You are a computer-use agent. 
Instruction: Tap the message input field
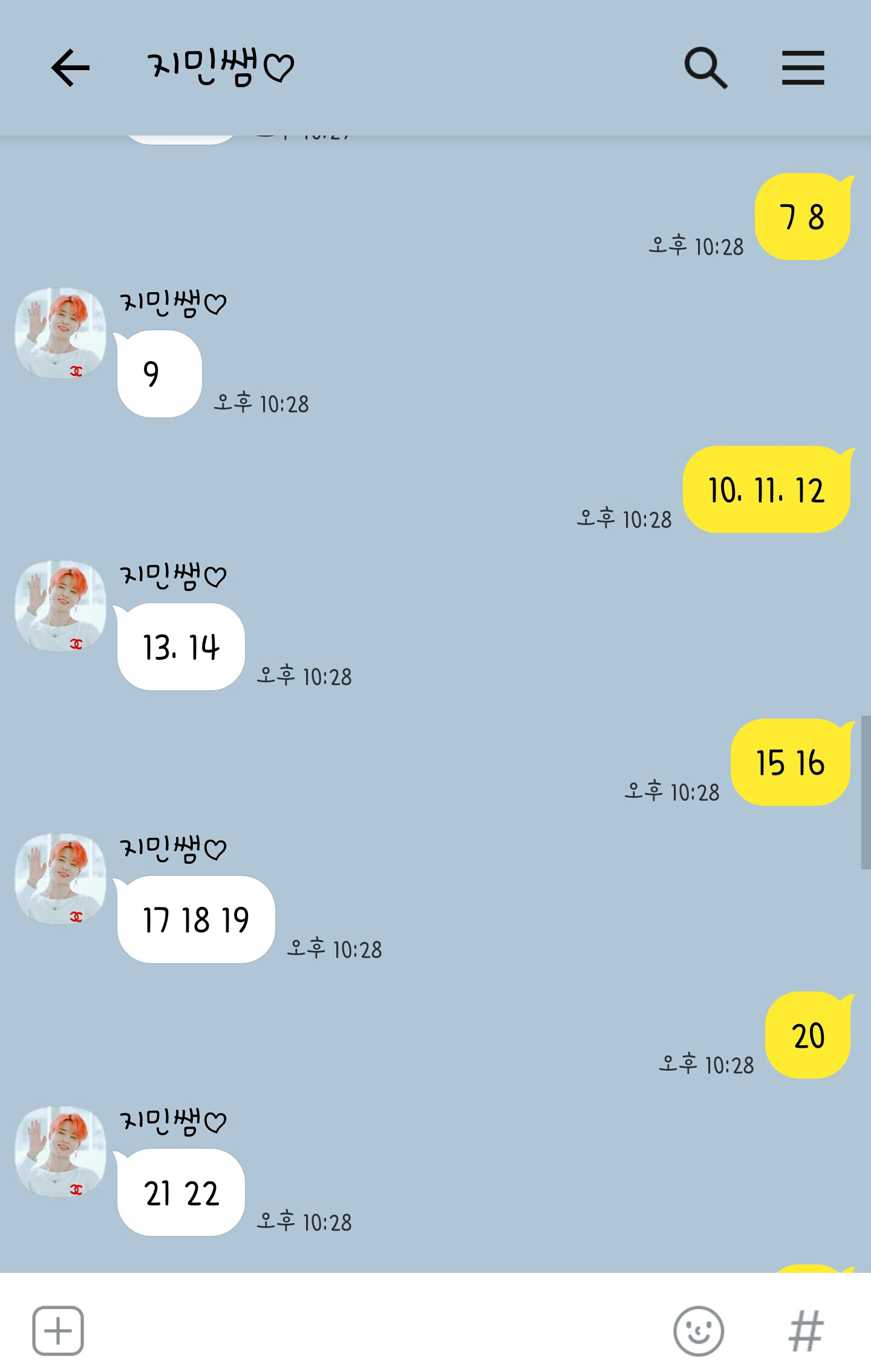(x=375, y=1331)
